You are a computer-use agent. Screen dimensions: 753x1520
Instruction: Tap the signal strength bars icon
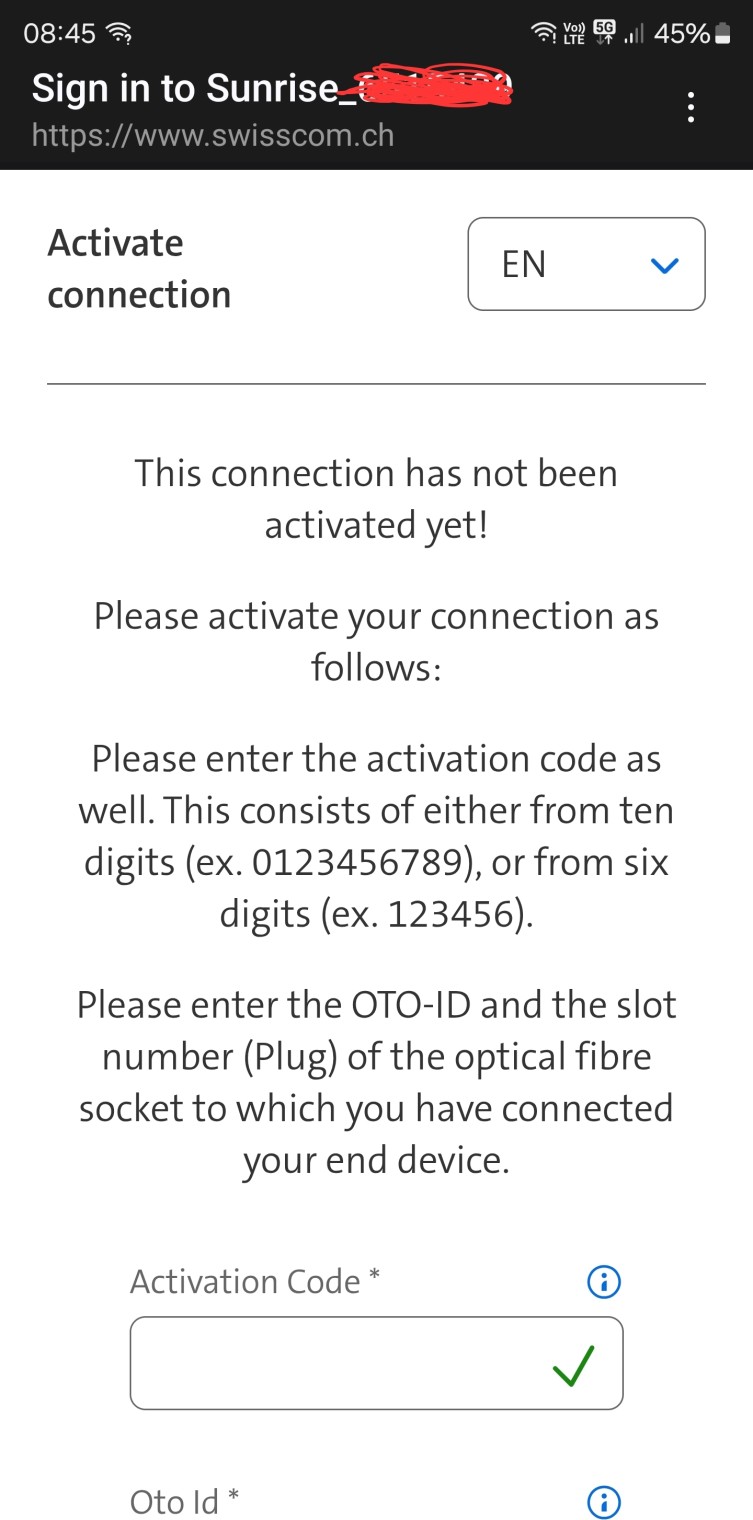coord(636,34)
